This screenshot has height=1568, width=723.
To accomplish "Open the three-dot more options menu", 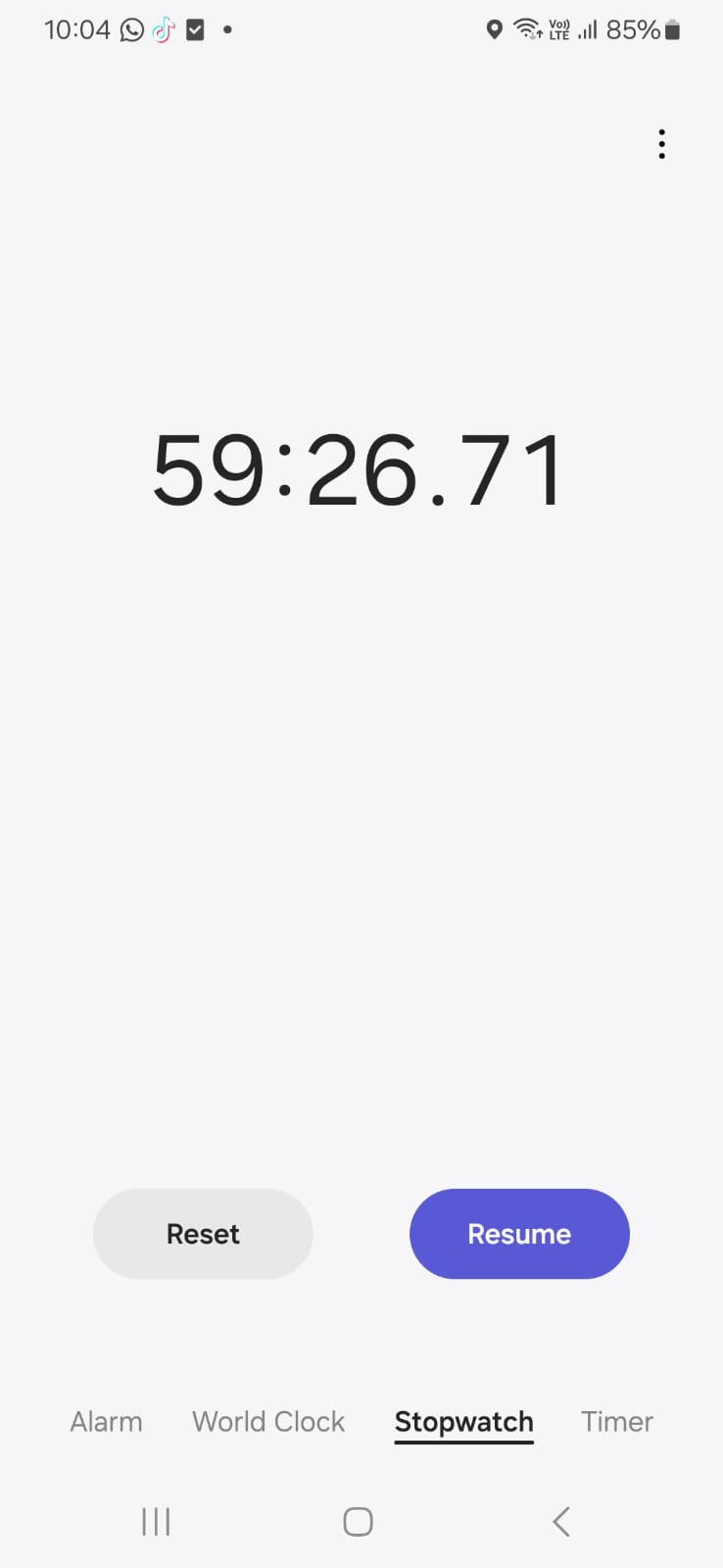I will [x=662, y=144].
